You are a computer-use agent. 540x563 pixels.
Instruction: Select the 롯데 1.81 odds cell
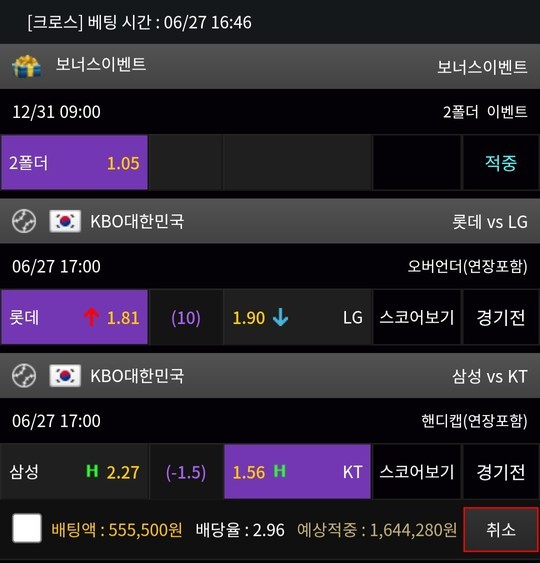coord(75,317)
